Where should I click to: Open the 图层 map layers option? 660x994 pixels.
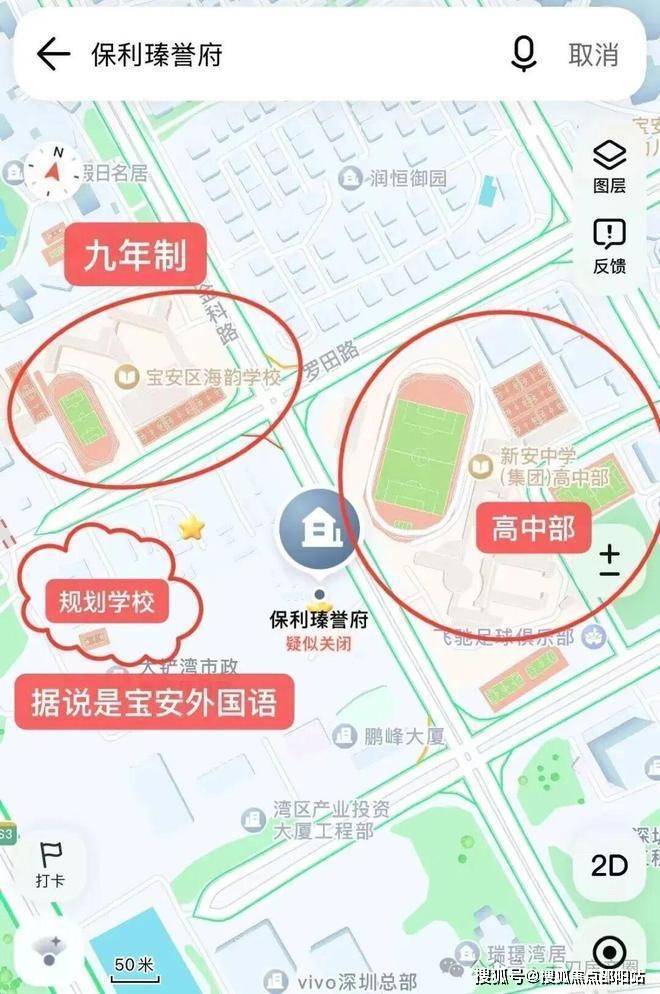click(609, 167)
